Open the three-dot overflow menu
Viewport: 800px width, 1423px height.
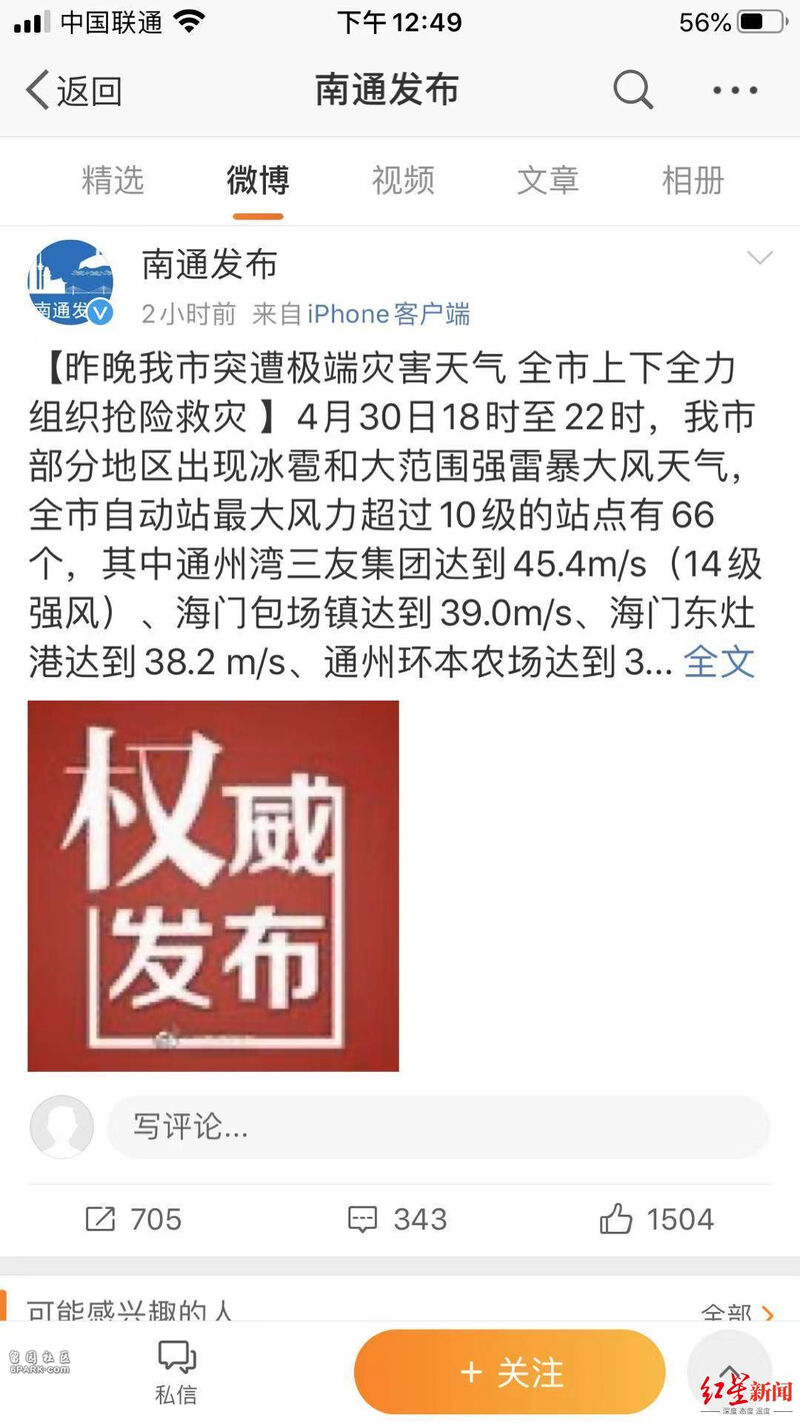tap(735, 90)
